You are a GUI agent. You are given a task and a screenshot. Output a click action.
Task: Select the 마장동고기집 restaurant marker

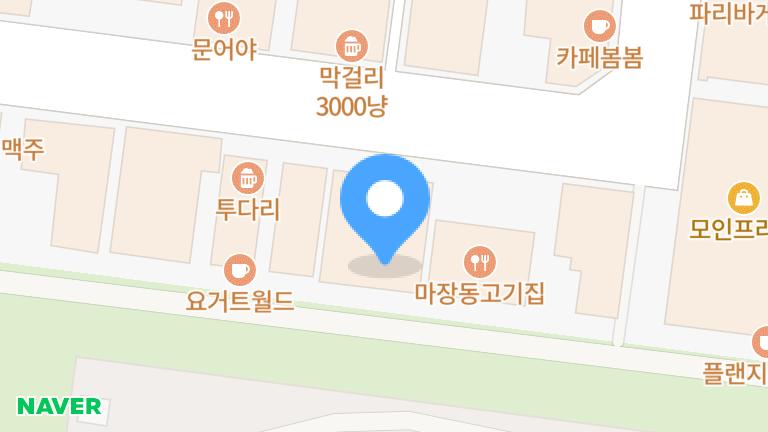pyautogui.click(x=478, y=262)
